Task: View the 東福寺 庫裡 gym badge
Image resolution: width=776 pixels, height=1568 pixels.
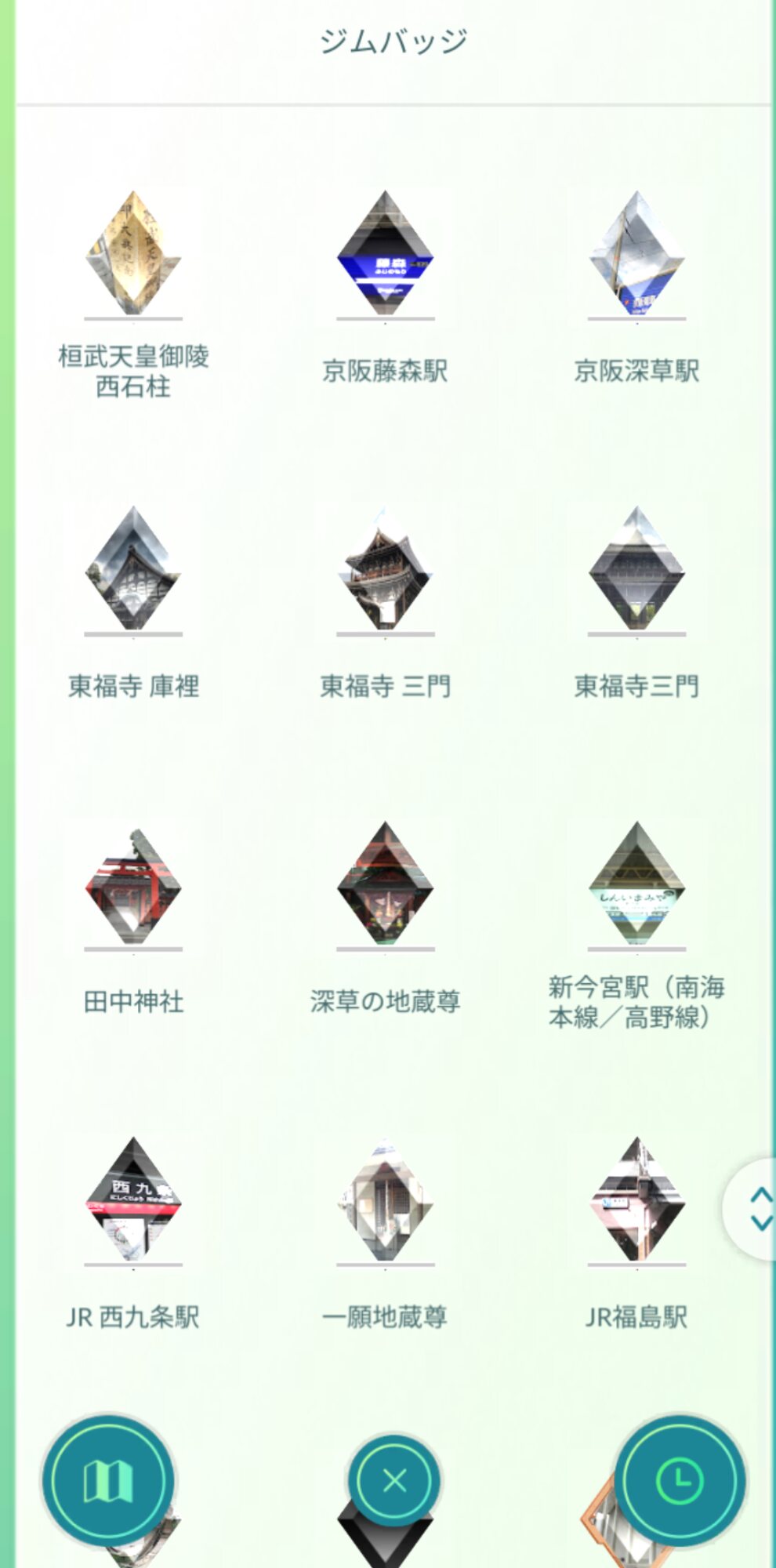Action: tap(133, 570)
